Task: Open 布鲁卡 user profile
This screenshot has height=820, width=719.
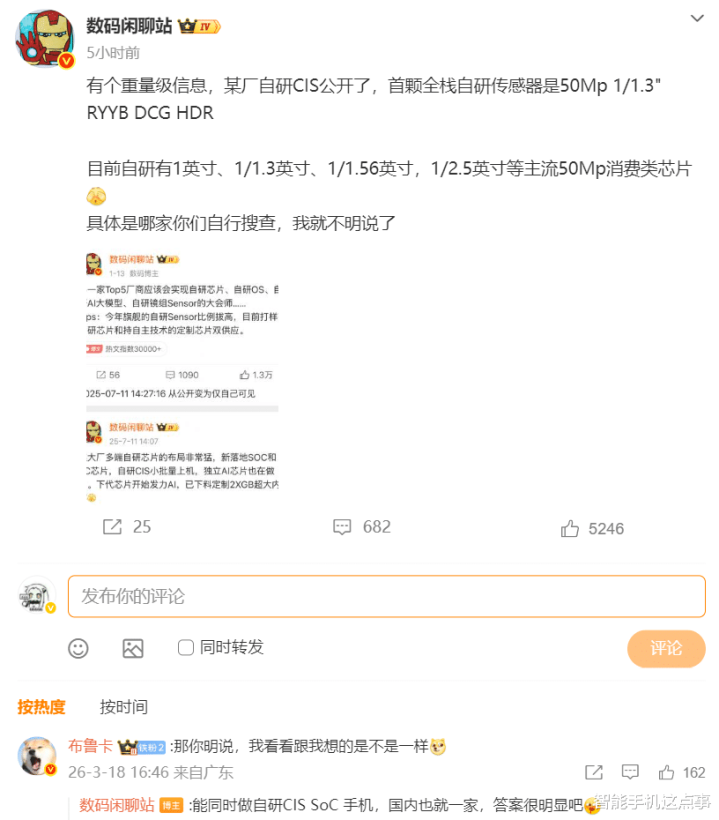Action: [89, 746]
